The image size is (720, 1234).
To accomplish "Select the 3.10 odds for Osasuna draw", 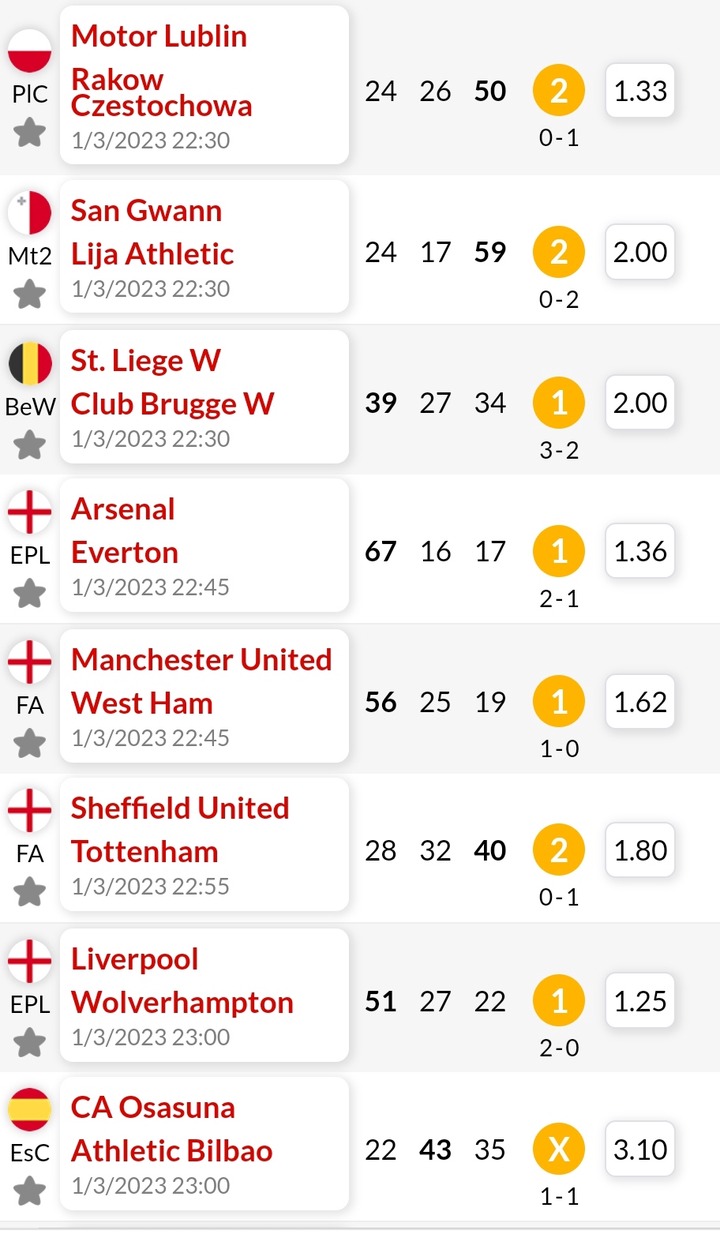I will coord(640,1150).
